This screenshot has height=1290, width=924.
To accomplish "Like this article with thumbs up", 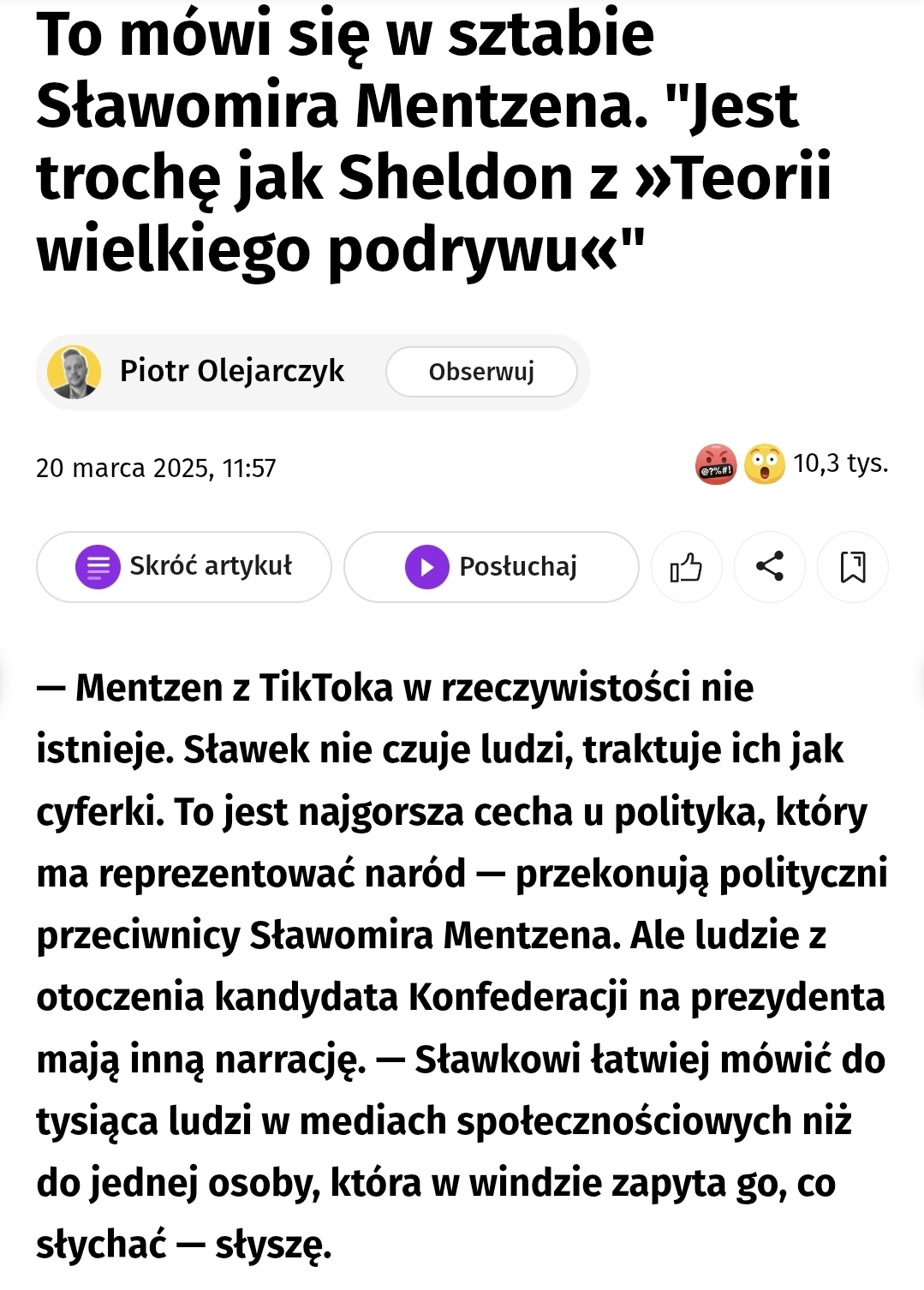I will coord(686,566).
